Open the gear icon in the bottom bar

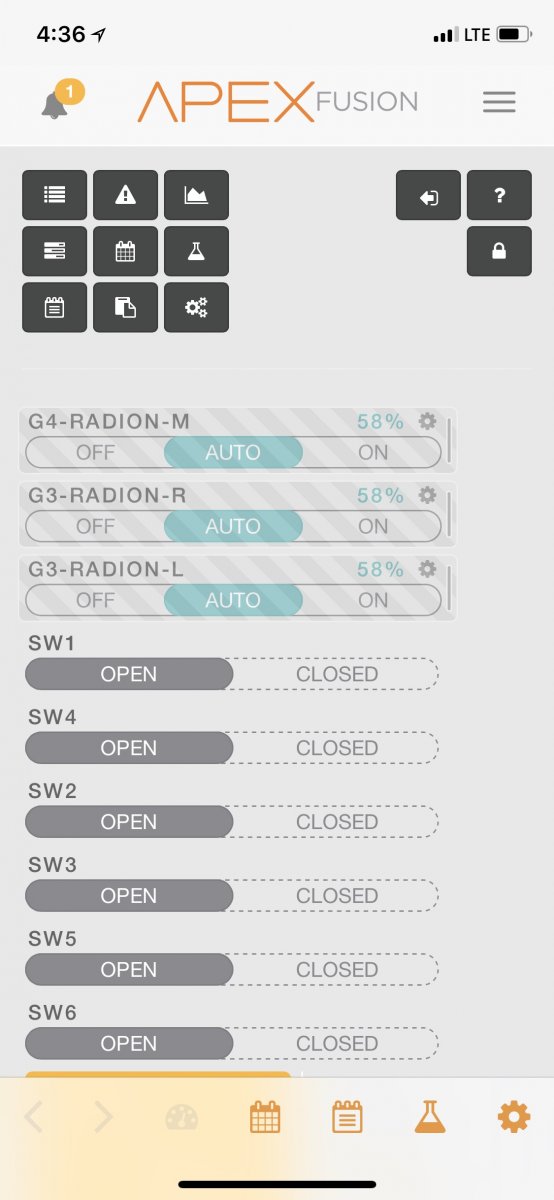point(514,1117)
